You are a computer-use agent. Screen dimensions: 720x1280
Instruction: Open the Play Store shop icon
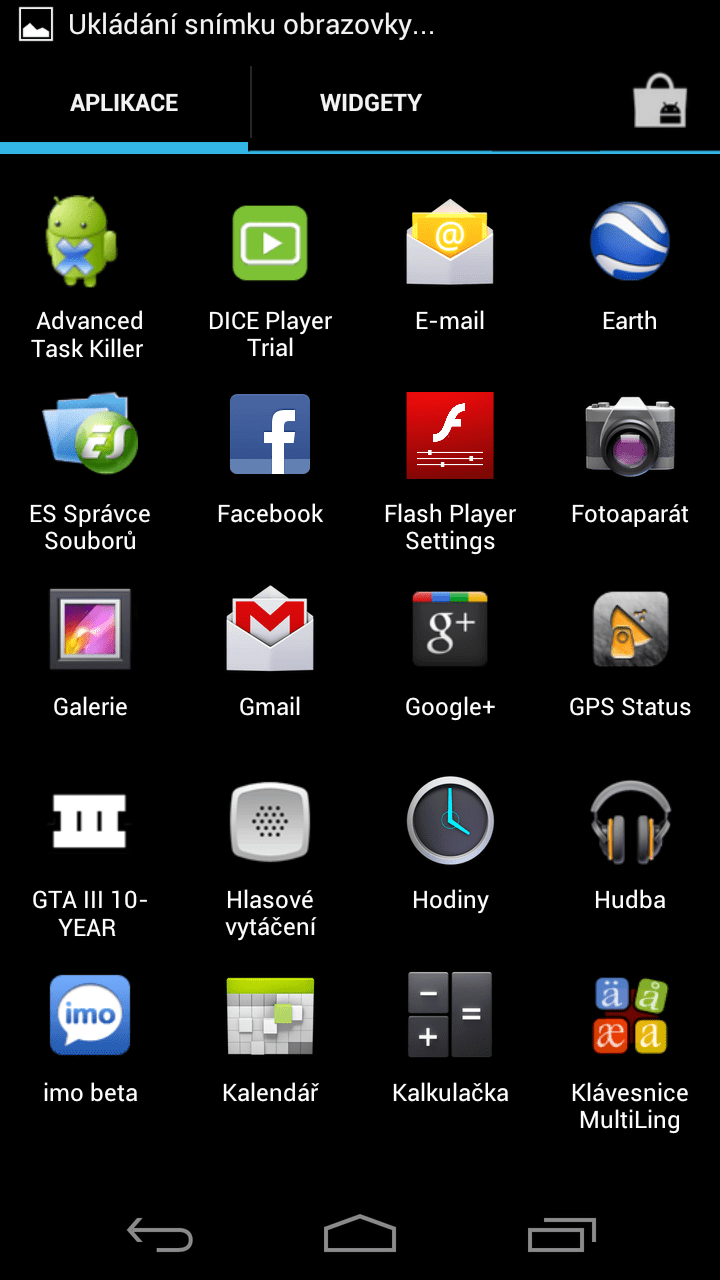point(660,102)
